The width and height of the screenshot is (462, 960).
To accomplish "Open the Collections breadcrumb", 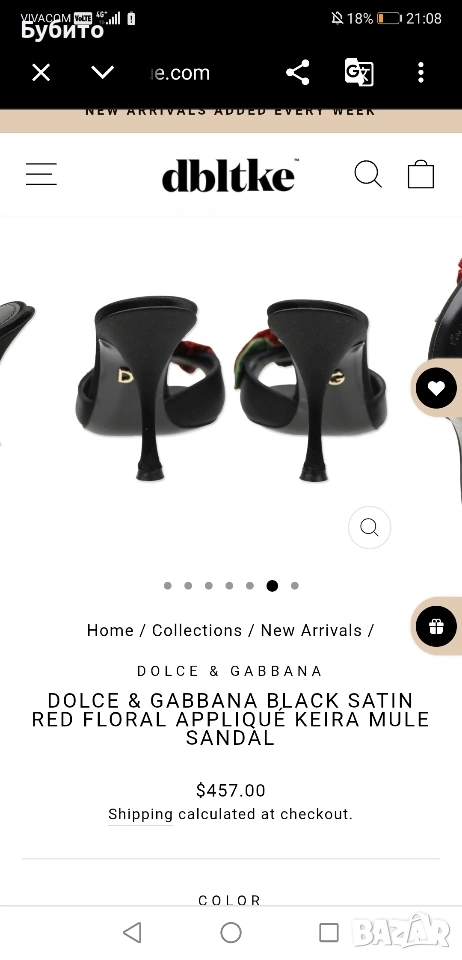I will (x=197, y=631).
